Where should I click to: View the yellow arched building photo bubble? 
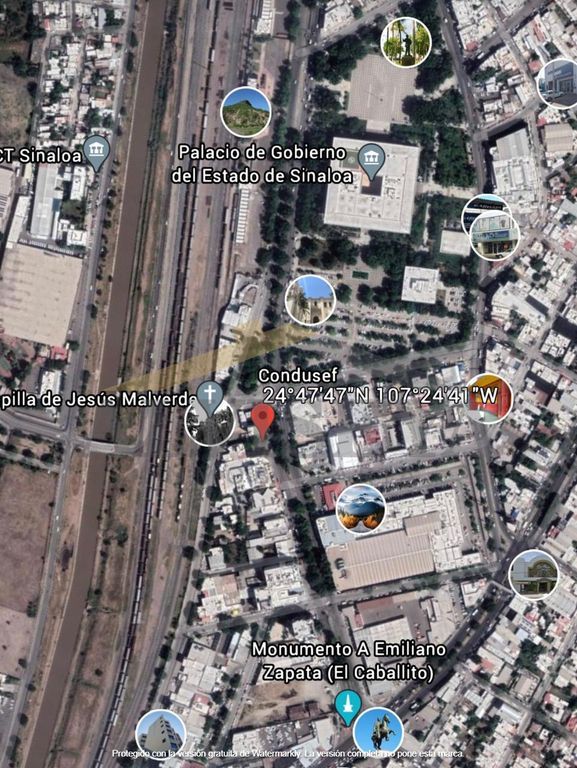(533, 575)
